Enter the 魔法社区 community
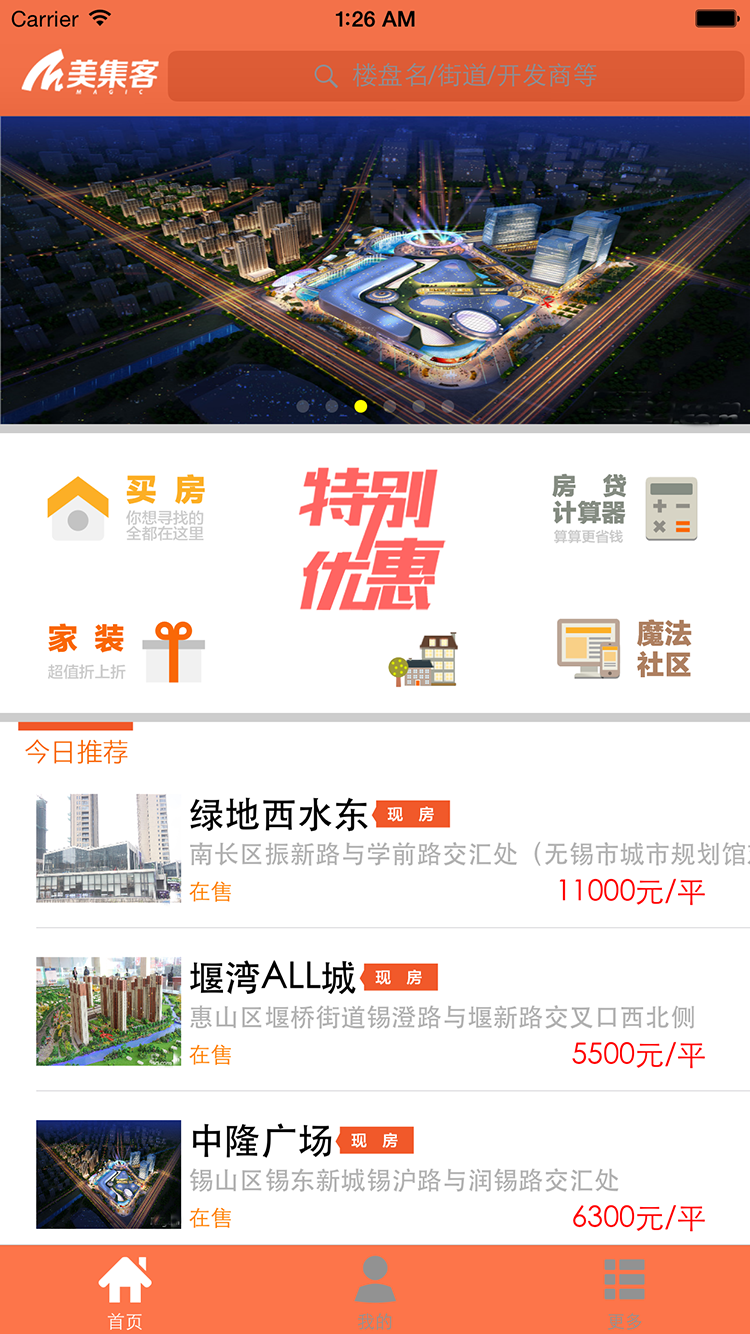 pyautogui.click(x=624, y=648)
